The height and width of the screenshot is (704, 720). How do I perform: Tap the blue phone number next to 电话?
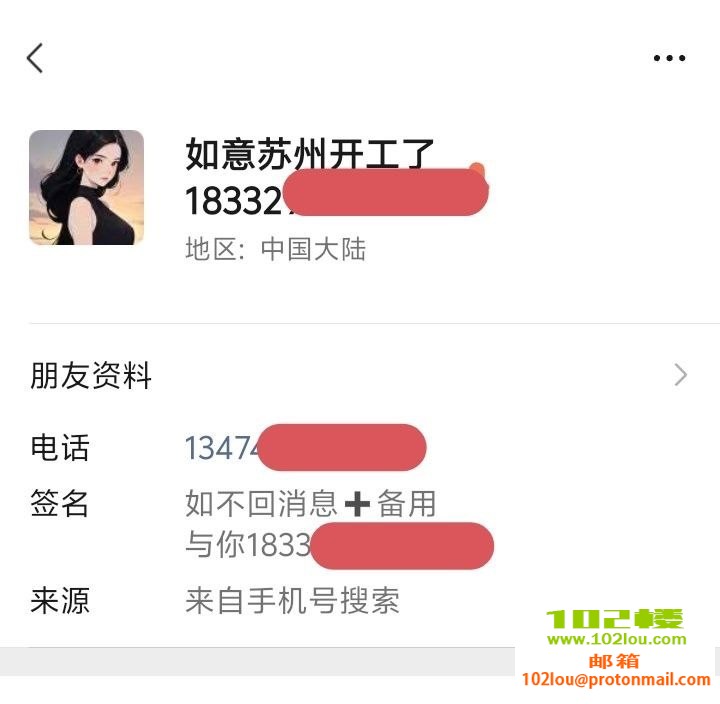tap(224, 448)
